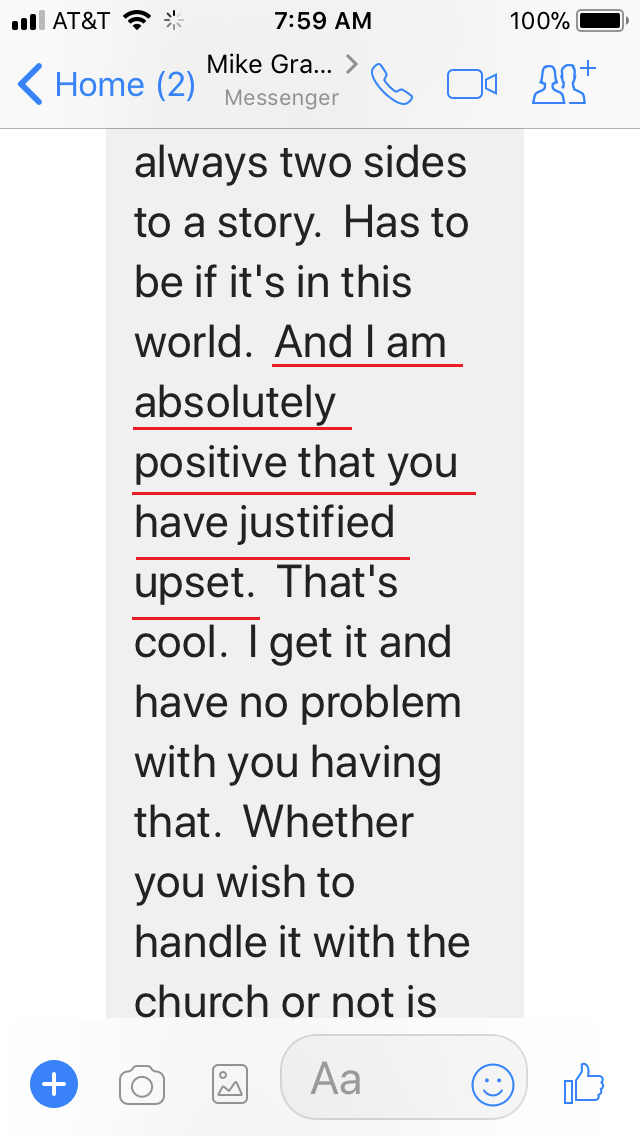Open the photo gallery picker
640x1136 pixels.
click(230, 1084)
